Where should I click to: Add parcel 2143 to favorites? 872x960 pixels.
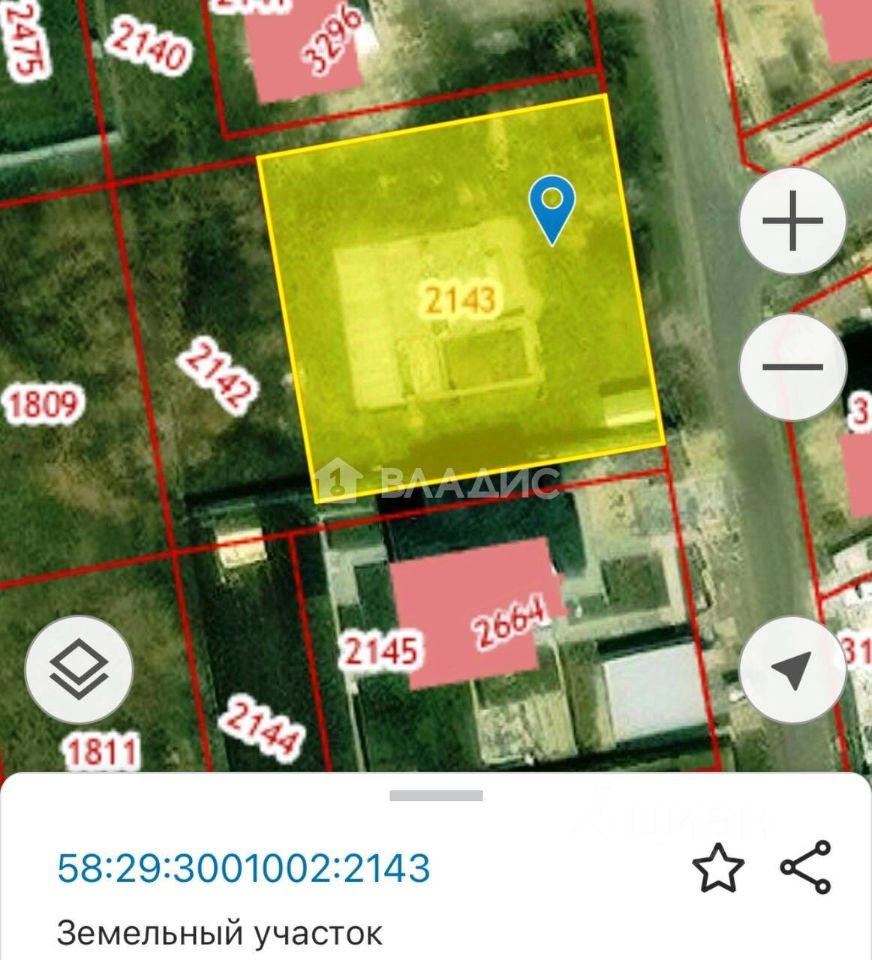pyautogui.click(x=718, y=869)
